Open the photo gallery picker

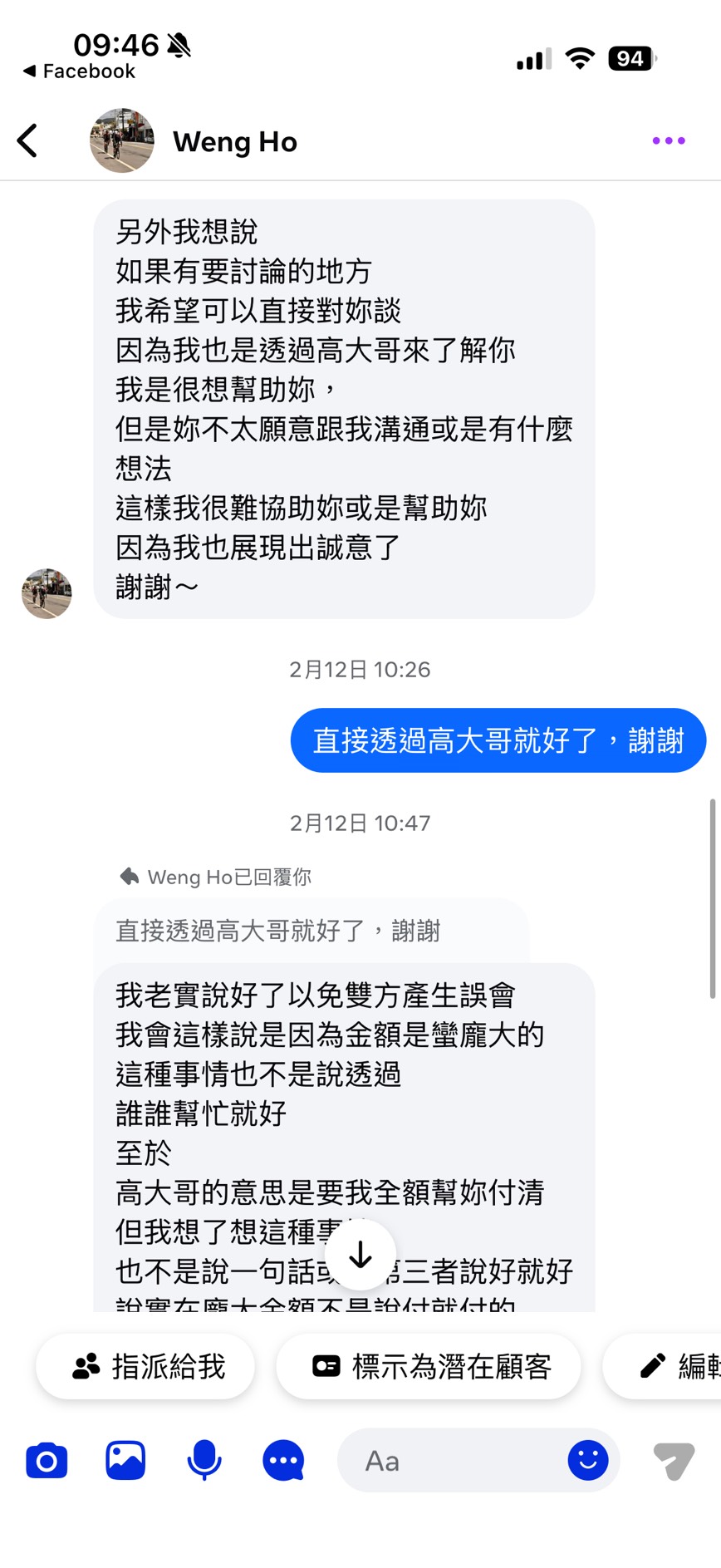click(123, 1460)
